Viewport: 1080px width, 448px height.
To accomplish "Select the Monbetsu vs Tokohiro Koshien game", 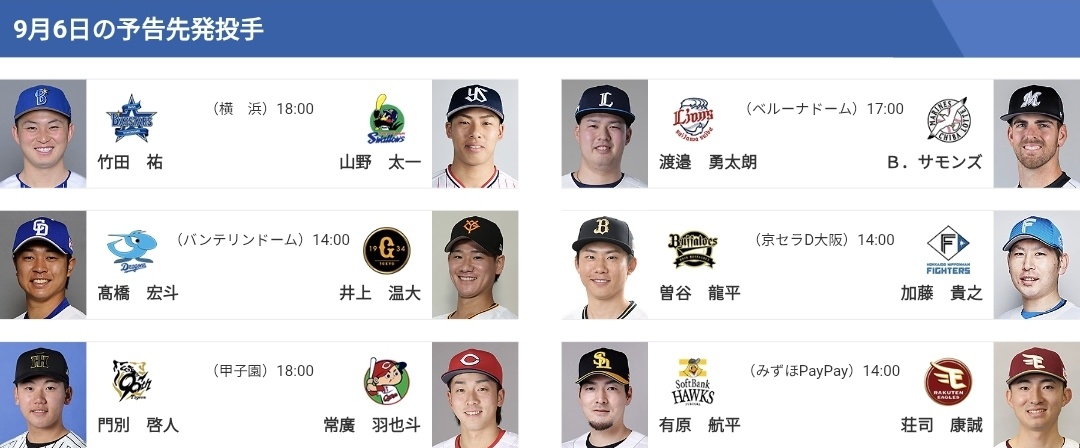I will tap(259, 396).
